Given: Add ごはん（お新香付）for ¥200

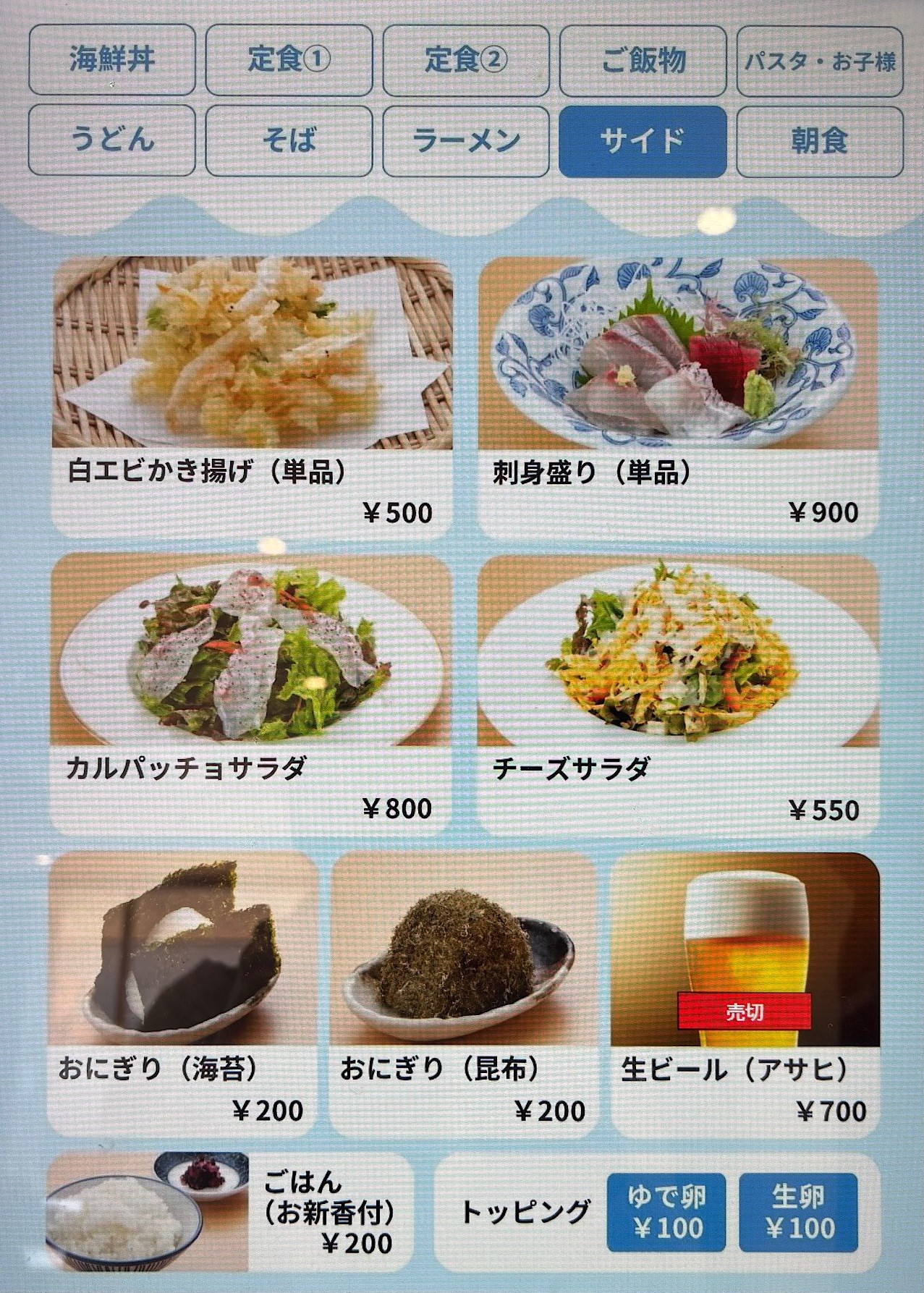Looking at the screenshot, I should [x=230, y=1213].
